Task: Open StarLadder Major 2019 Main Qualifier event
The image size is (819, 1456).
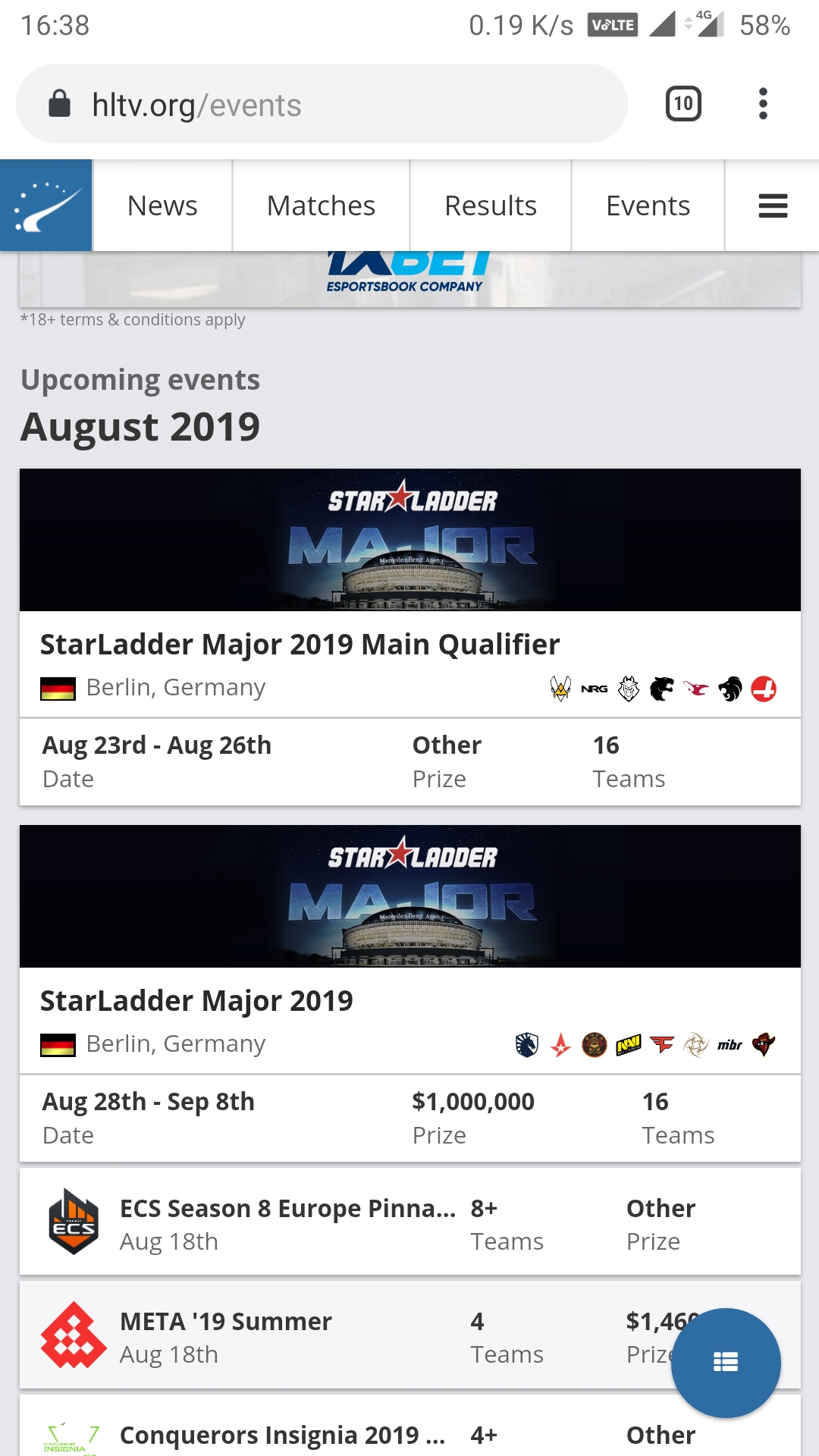Action: coord(300,645)
